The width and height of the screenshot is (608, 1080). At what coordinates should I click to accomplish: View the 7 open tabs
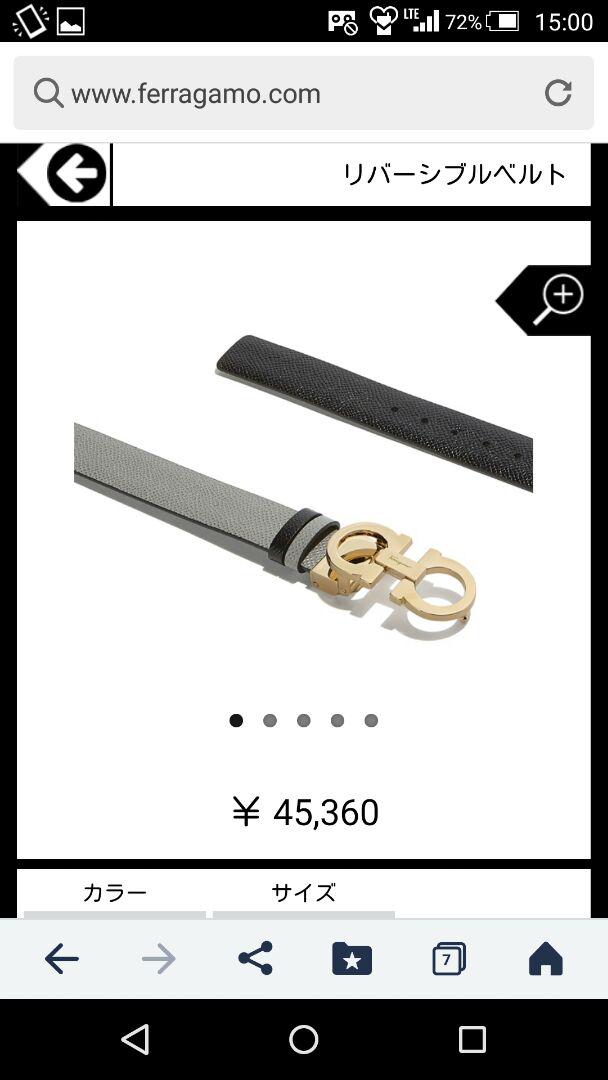(449, 958)
